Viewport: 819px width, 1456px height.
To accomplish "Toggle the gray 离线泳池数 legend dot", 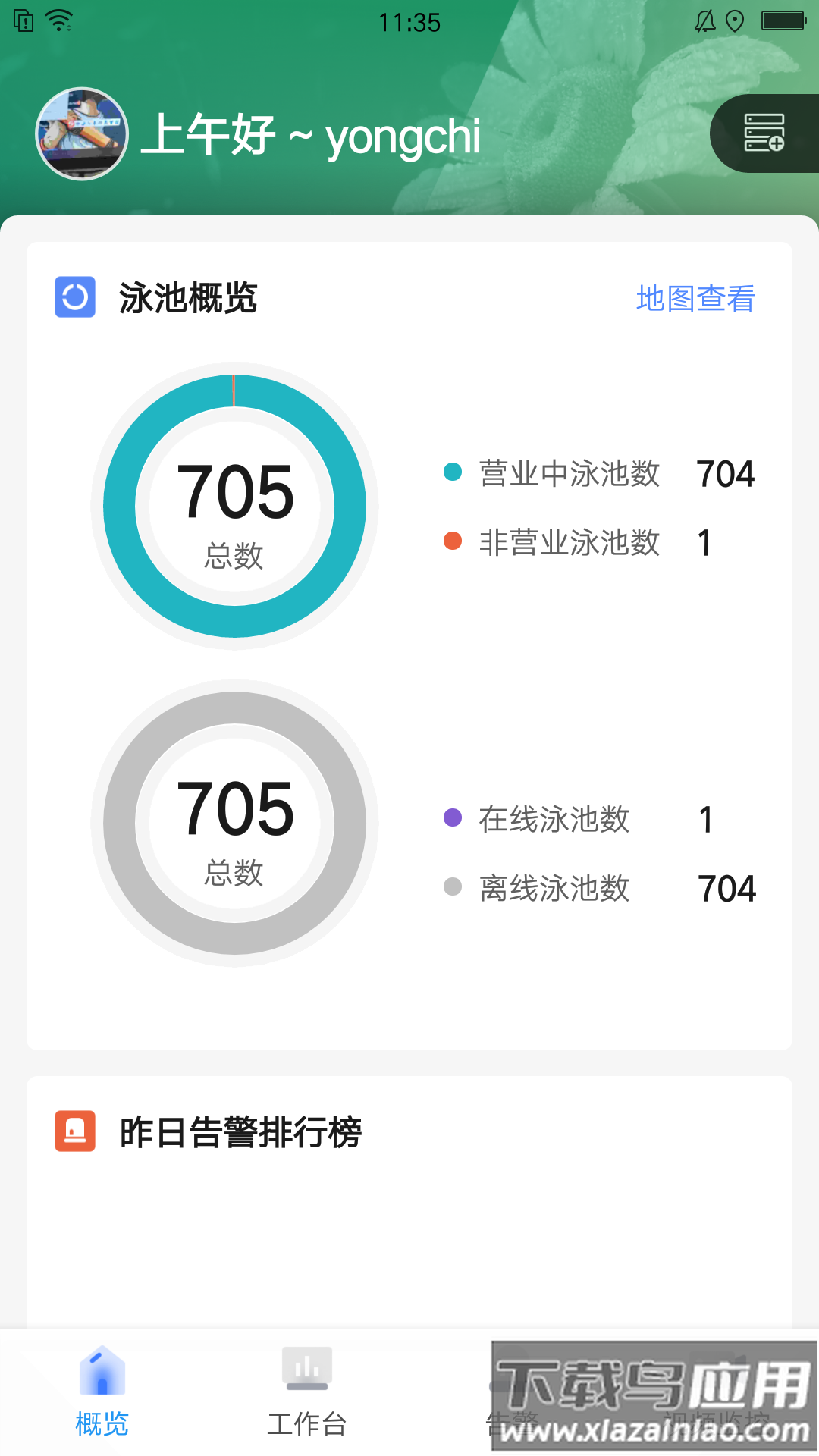I will [454, 887].
